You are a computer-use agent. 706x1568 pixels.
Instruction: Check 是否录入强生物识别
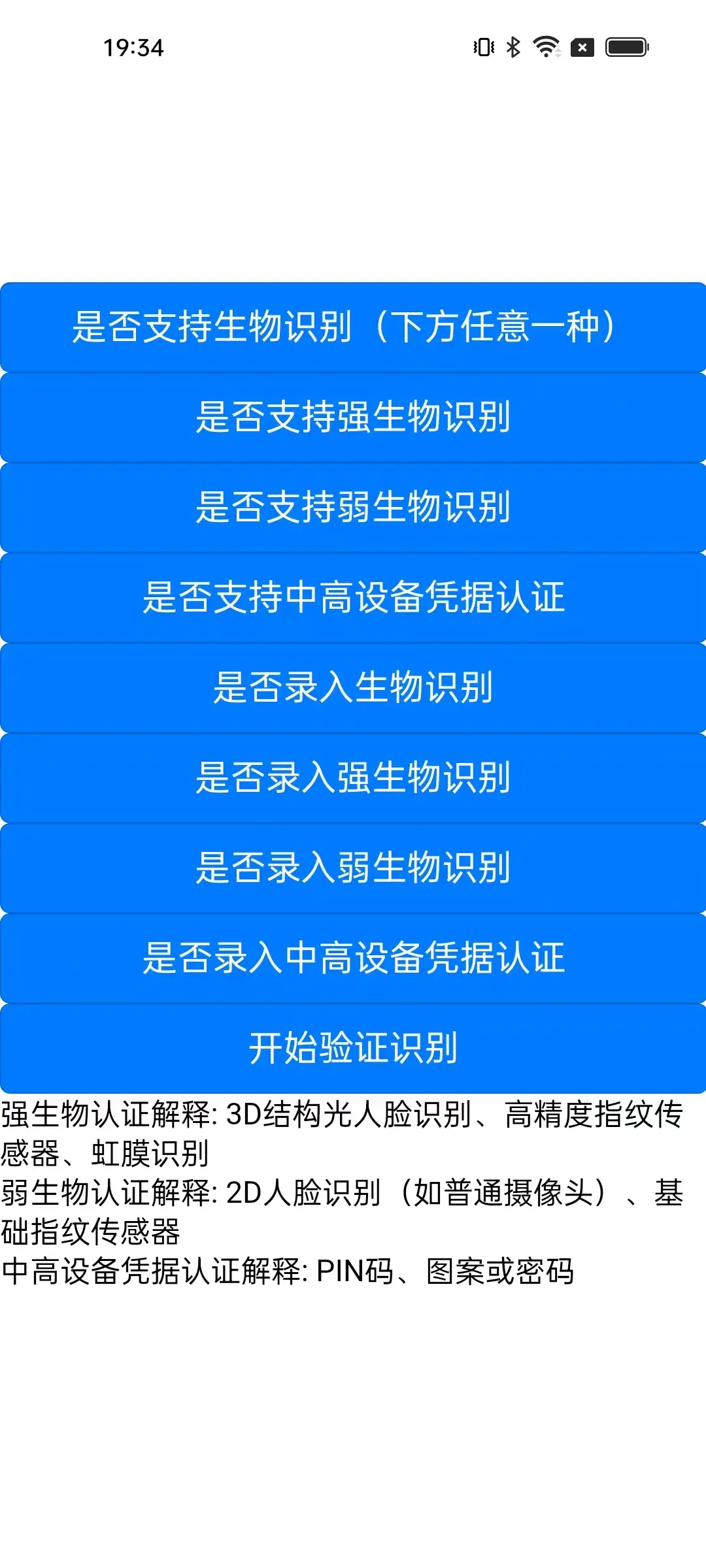coord(353,778)
